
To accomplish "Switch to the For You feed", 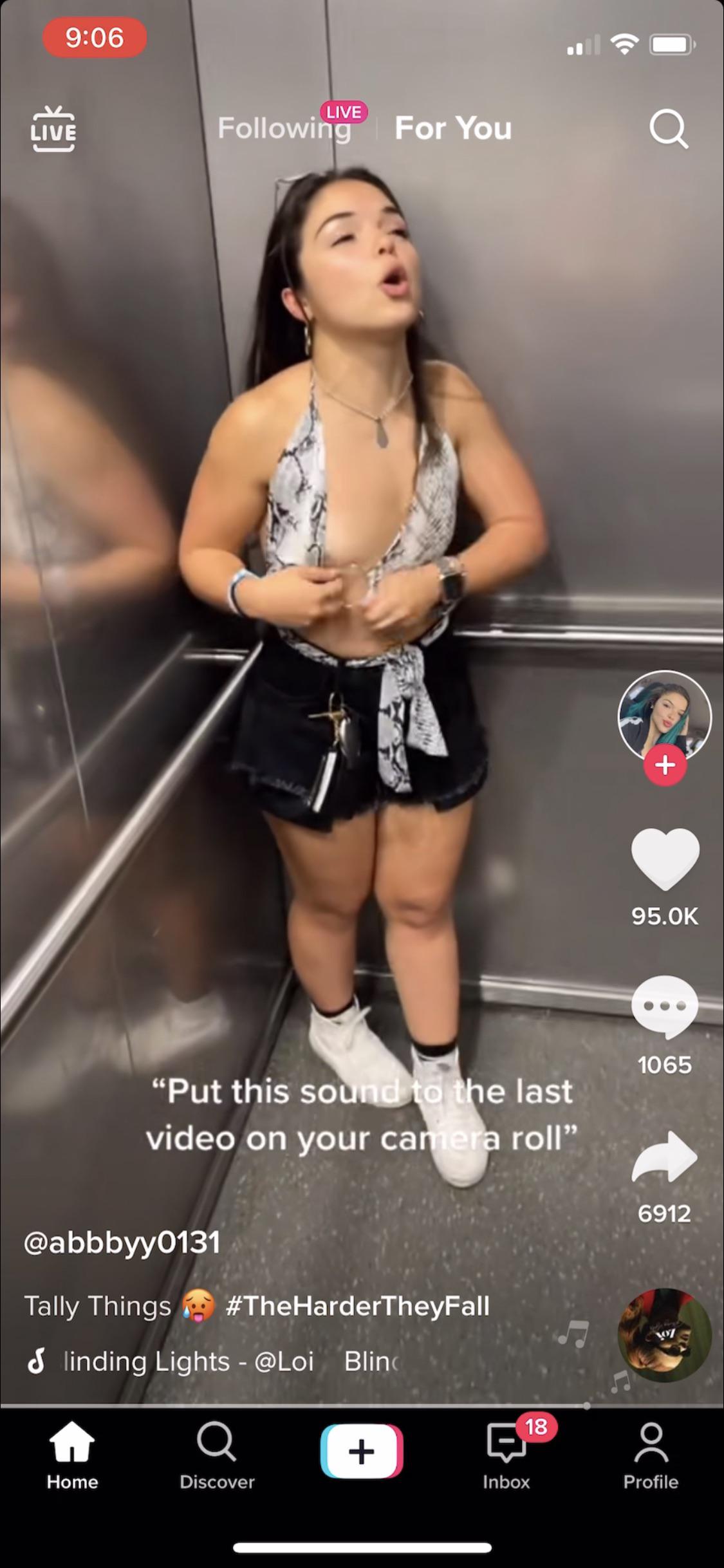I will [453, 127].
